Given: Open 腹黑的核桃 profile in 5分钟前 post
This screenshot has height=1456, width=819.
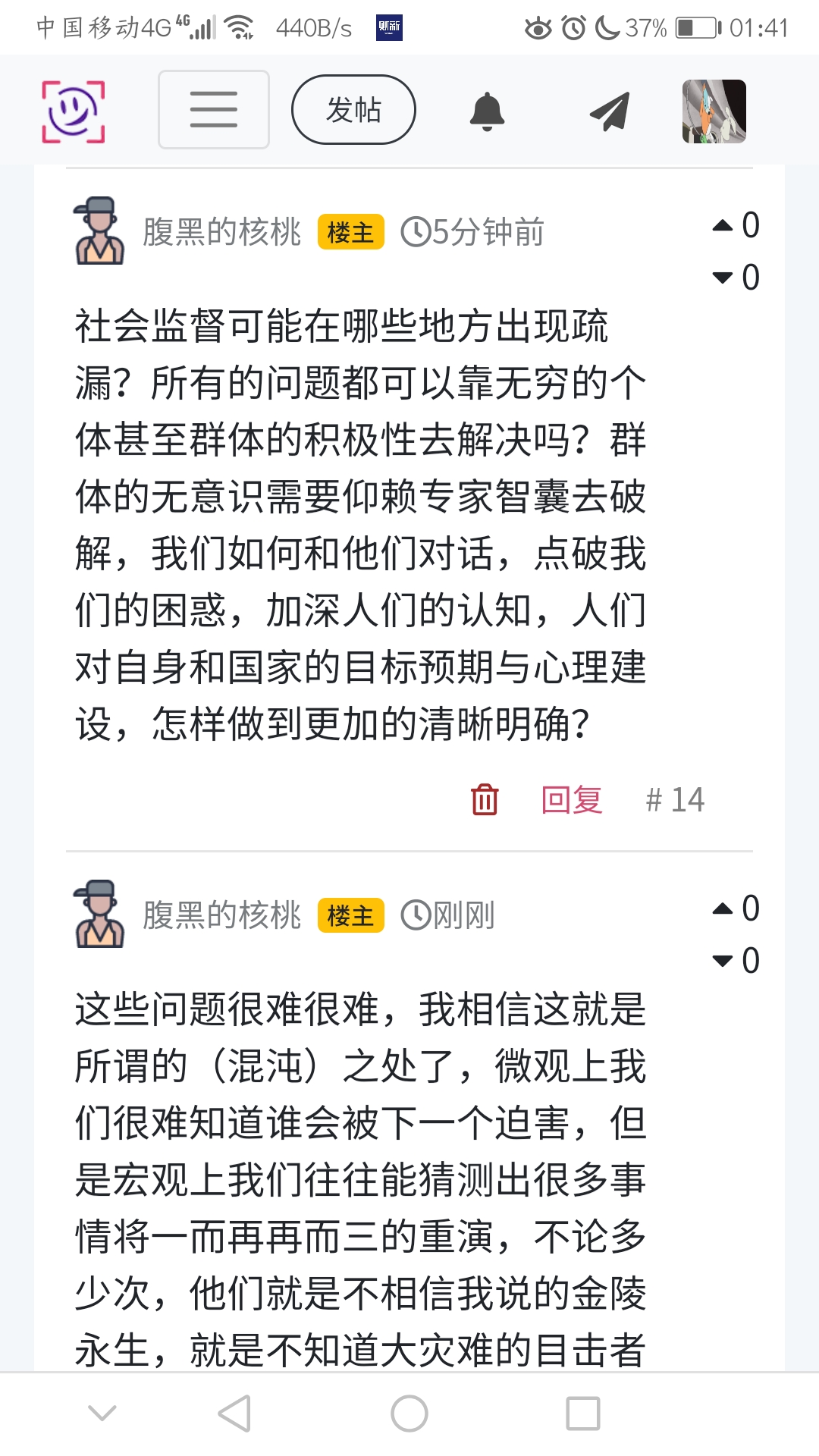Looking at the screenshot, I should pyautogui.click(x=221, y=232).
